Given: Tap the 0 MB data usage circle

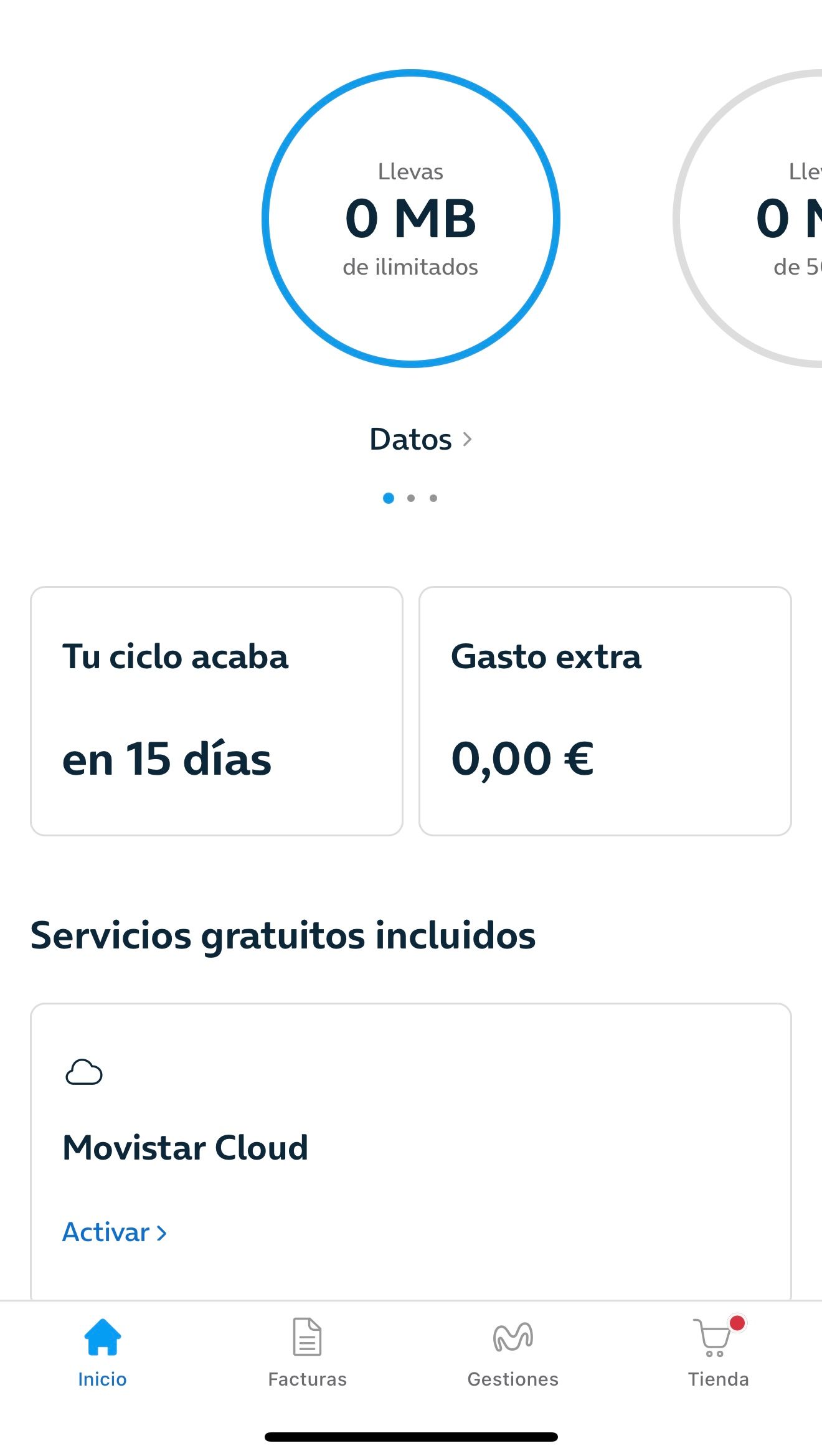Looking at the screenshot, I should point(411,219).
